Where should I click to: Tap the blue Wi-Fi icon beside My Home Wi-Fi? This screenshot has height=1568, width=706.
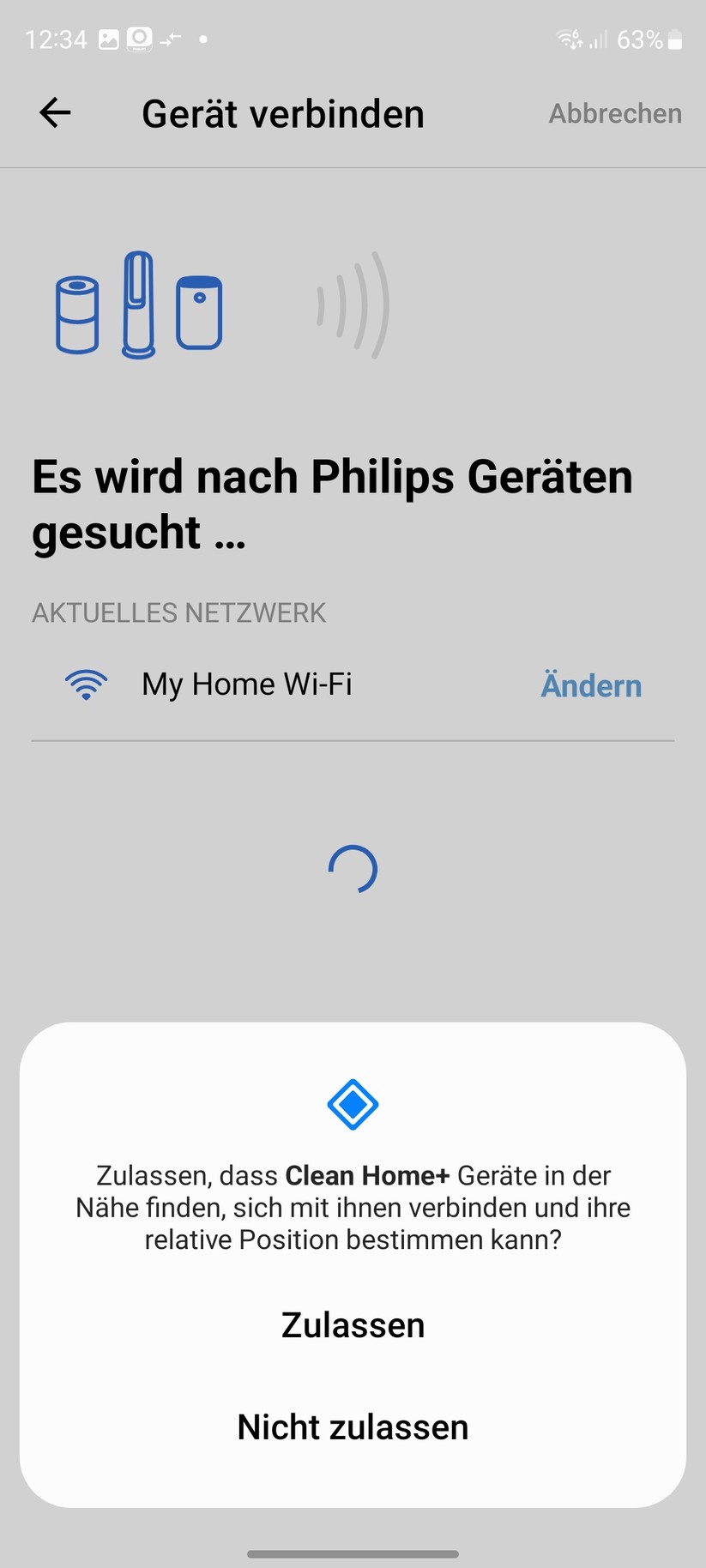pyautogui.click(x=86, y=684)
